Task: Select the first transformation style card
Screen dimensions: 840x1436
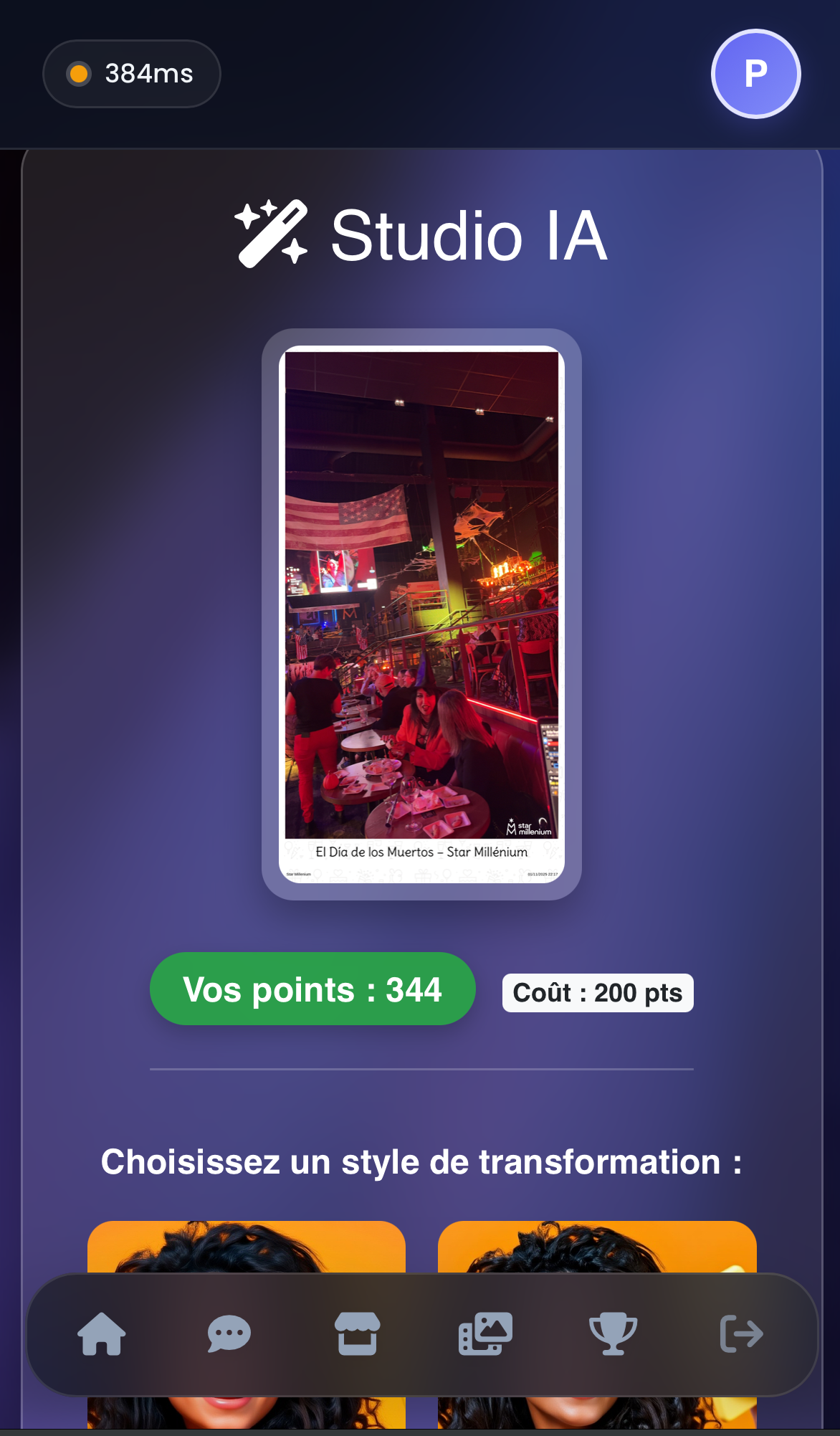Action: click(246, 1247)
